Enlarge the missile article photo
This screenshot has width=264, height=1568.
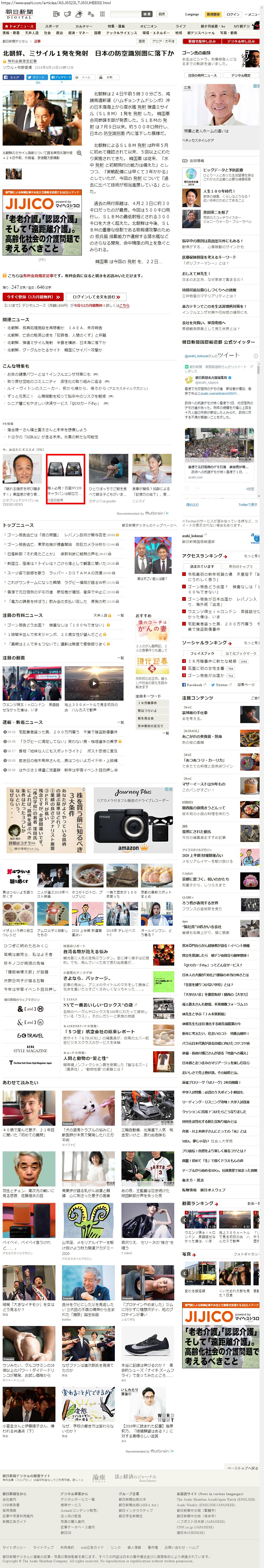click(79, 153)
